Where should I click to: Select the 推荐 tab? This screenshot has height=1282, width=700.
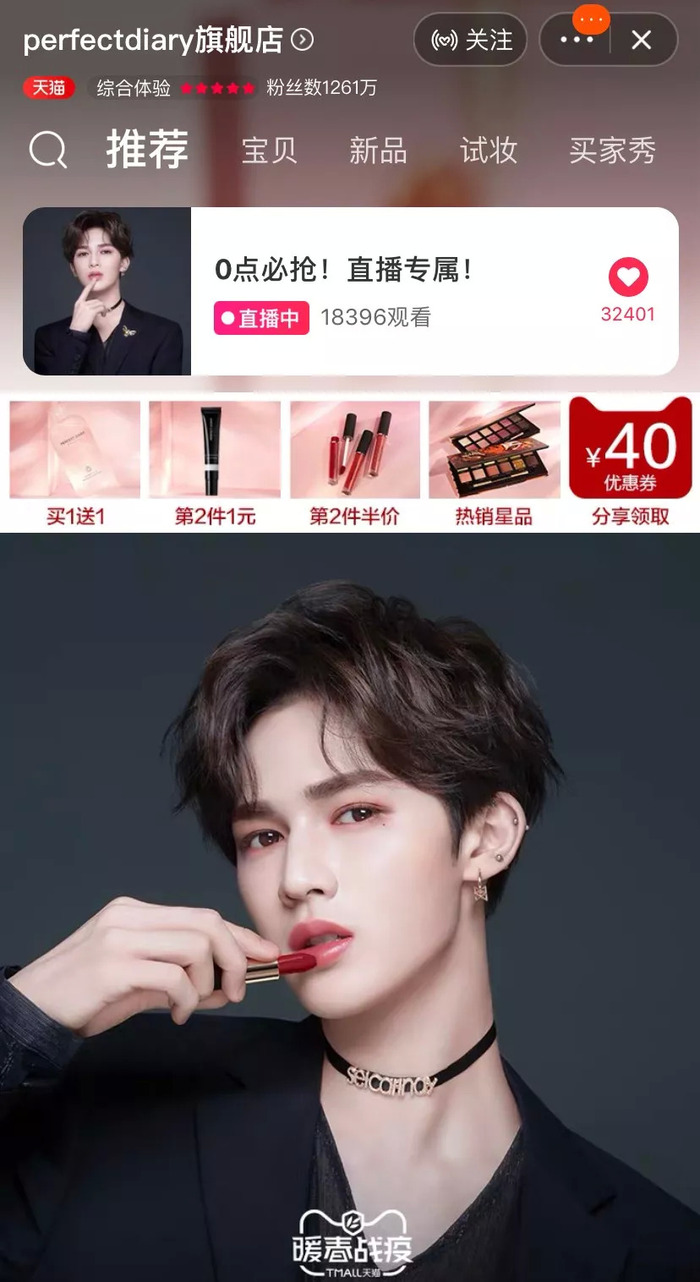[147, 150]
